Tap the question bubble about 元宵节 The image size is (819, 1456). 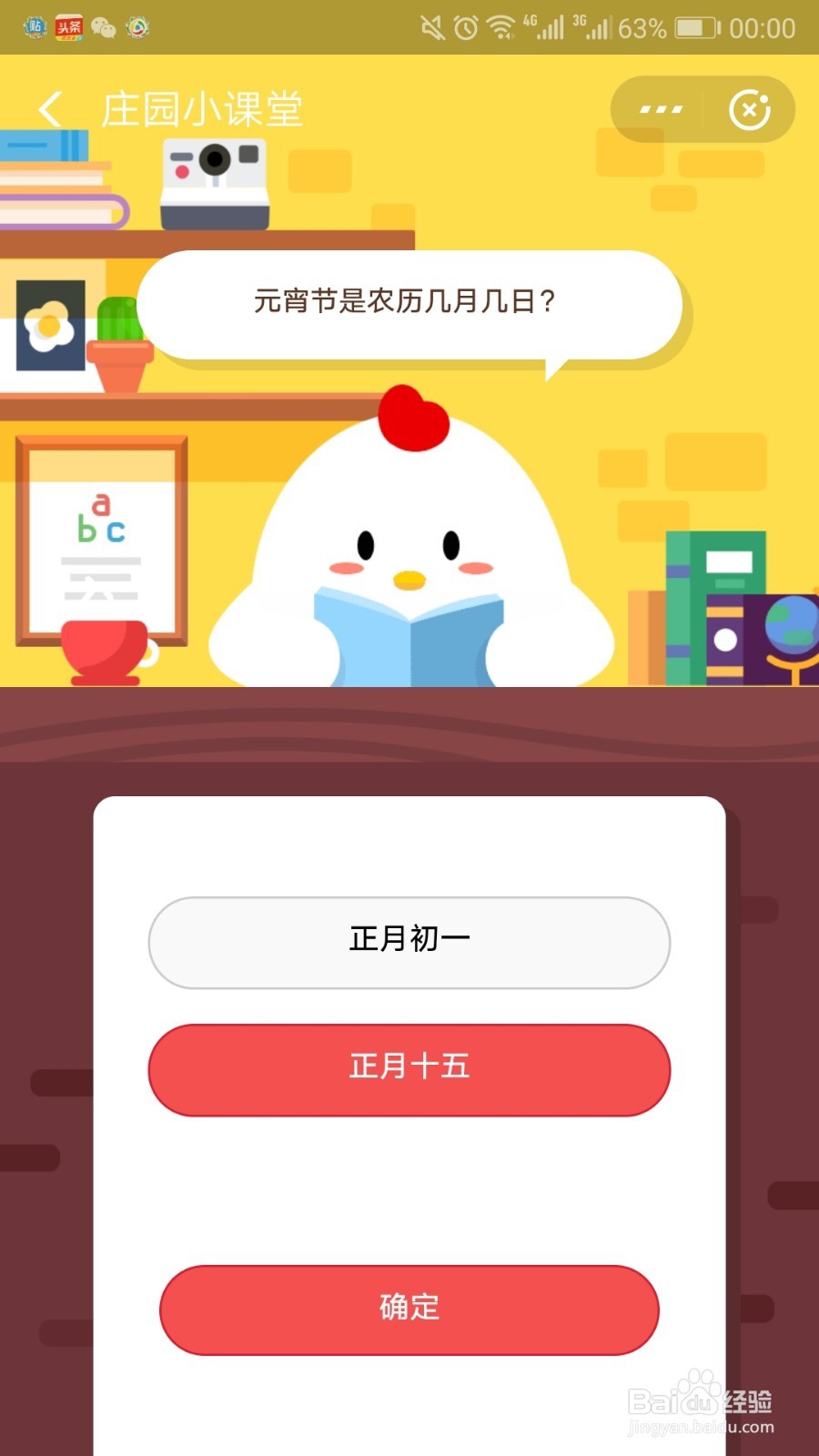(409, 305)
